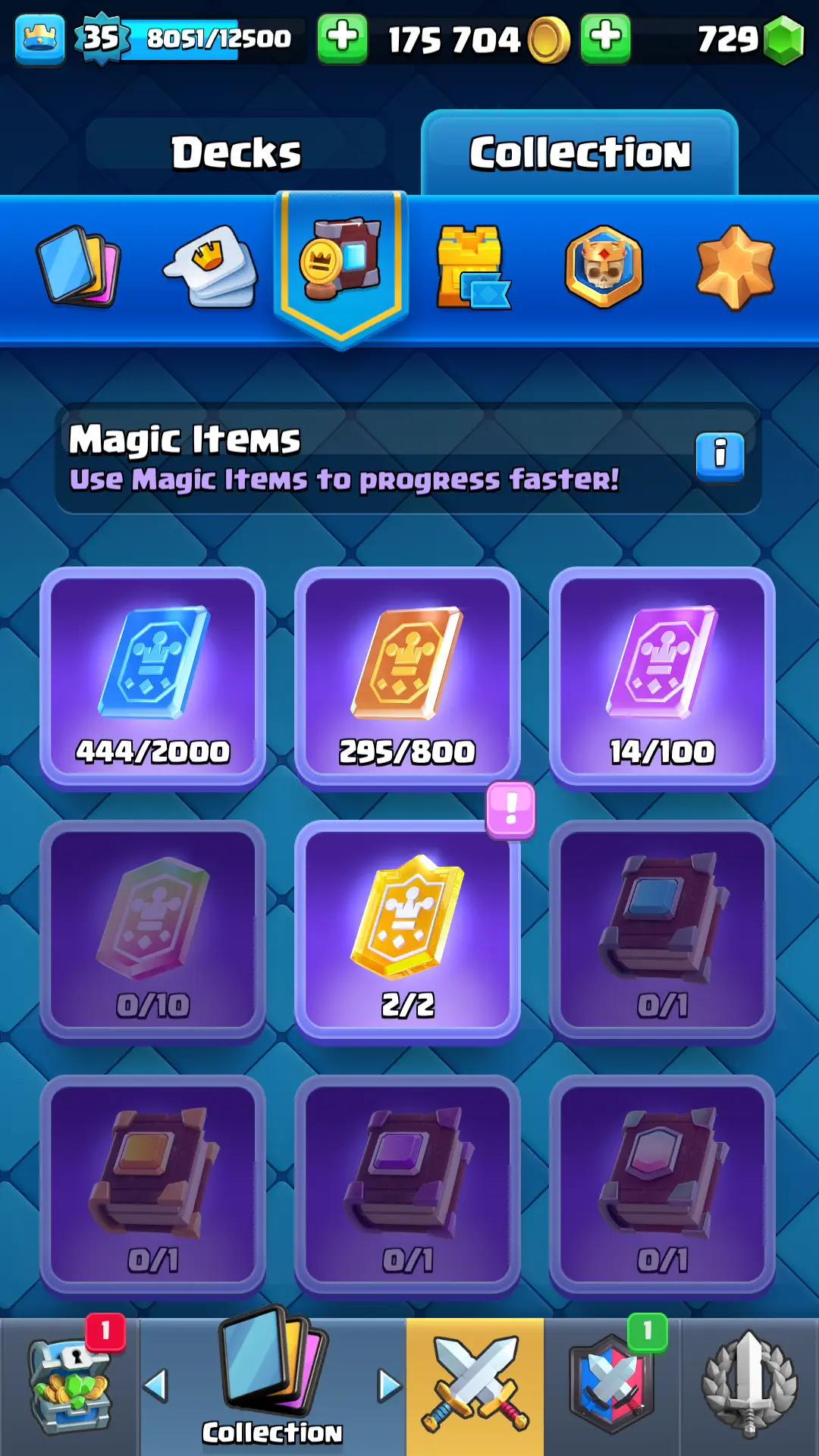Open the golden wild card showing 2/2
Image resolution: width=819 pixels, height=1456 pixels.
407,931
